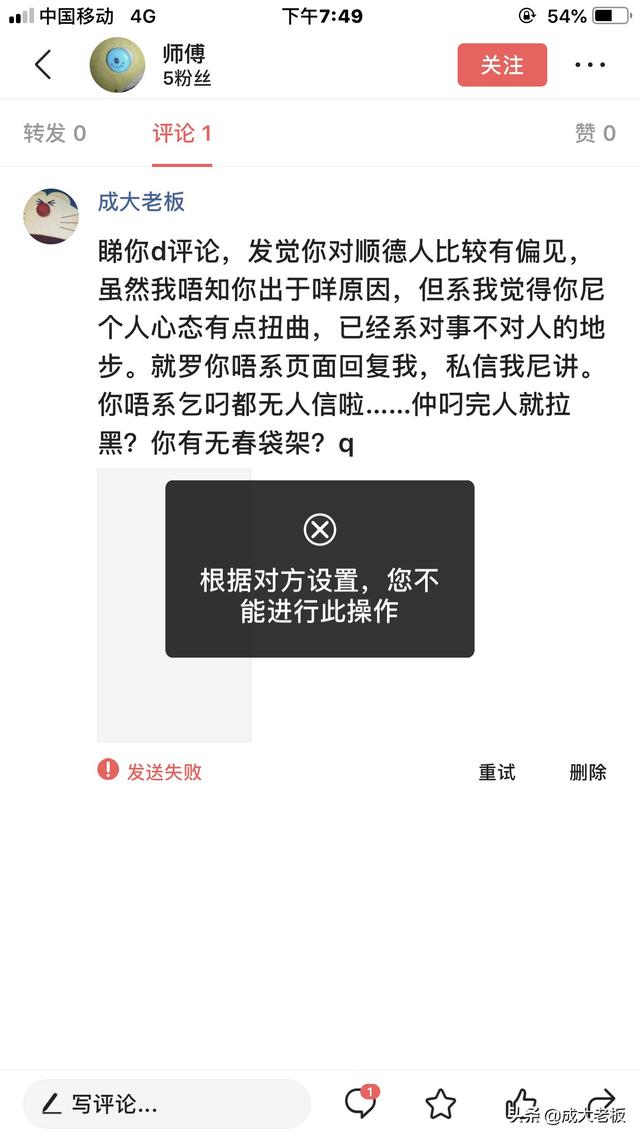This screenshot has width=640, height=1138.
Task: Open 成大老板's avatar picture
Action: 51,215
